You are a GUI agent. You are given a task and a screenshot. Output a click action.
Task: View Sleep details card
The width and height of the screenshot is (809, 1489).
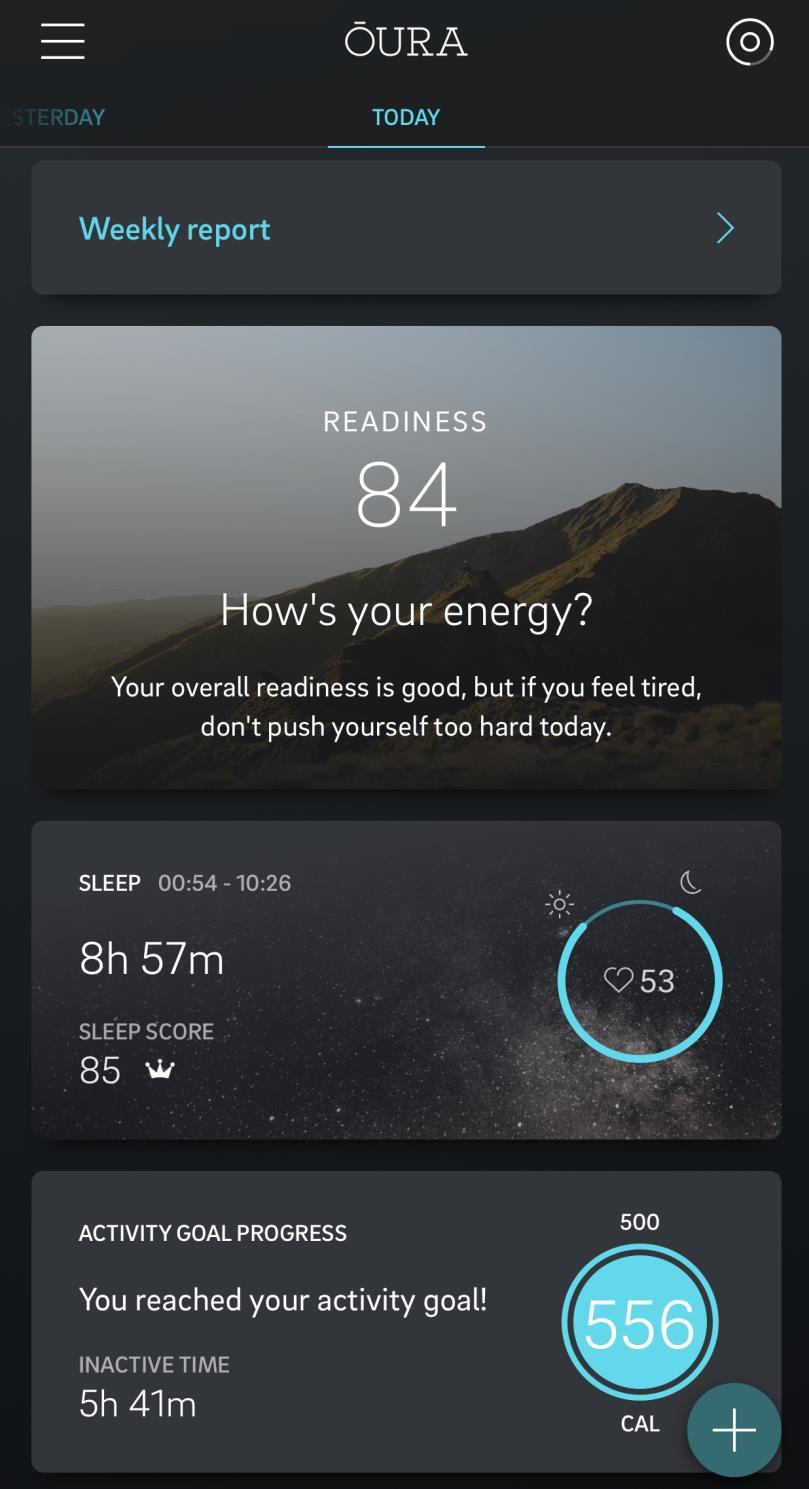pyautogui.click(x=405, y=979)
